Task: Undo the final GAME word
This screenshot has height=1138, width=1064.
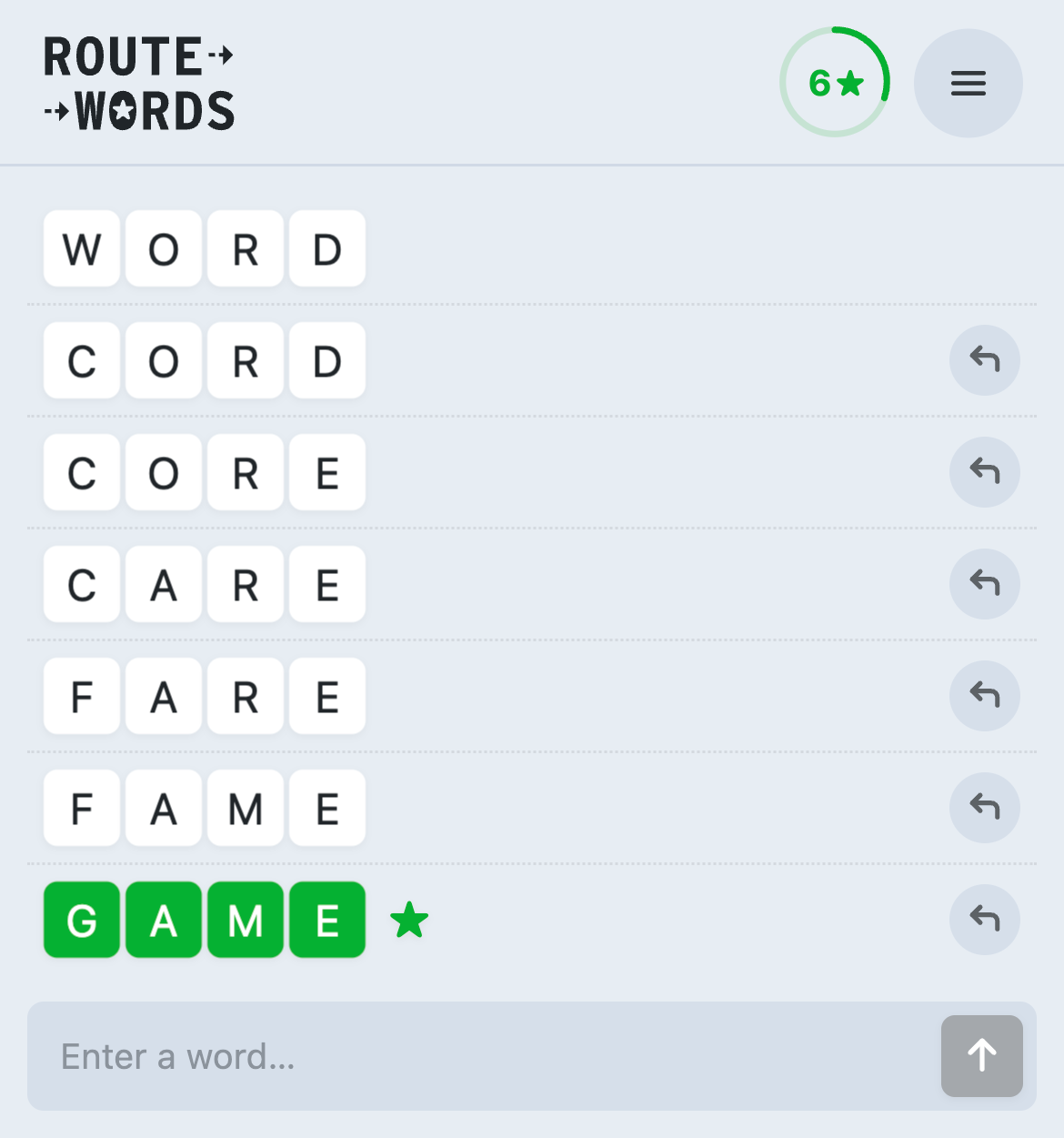Action: click(x=984, y=920)
